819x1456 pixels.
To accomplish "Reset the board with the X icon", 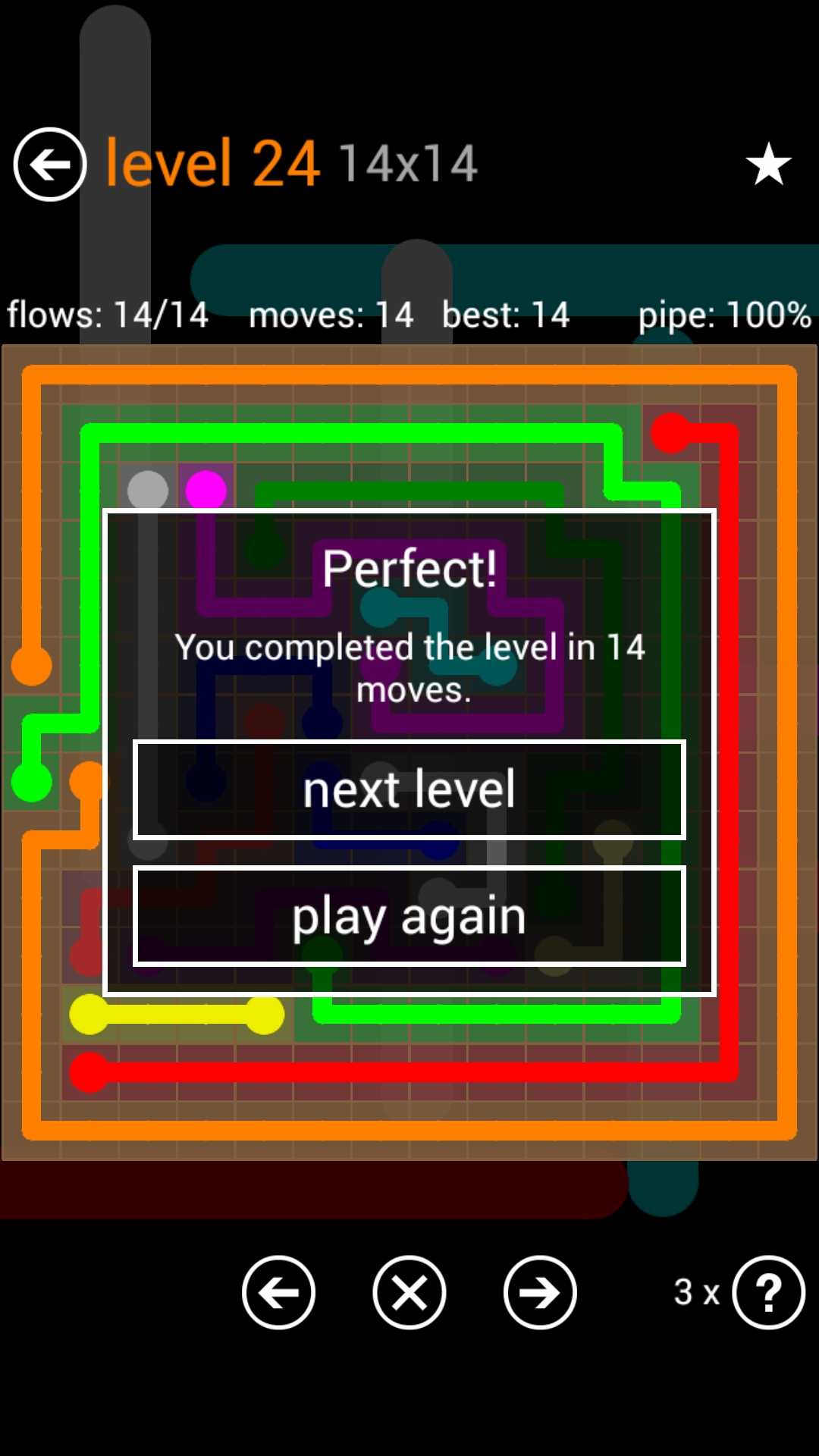I will click(x=409, y=1292).
